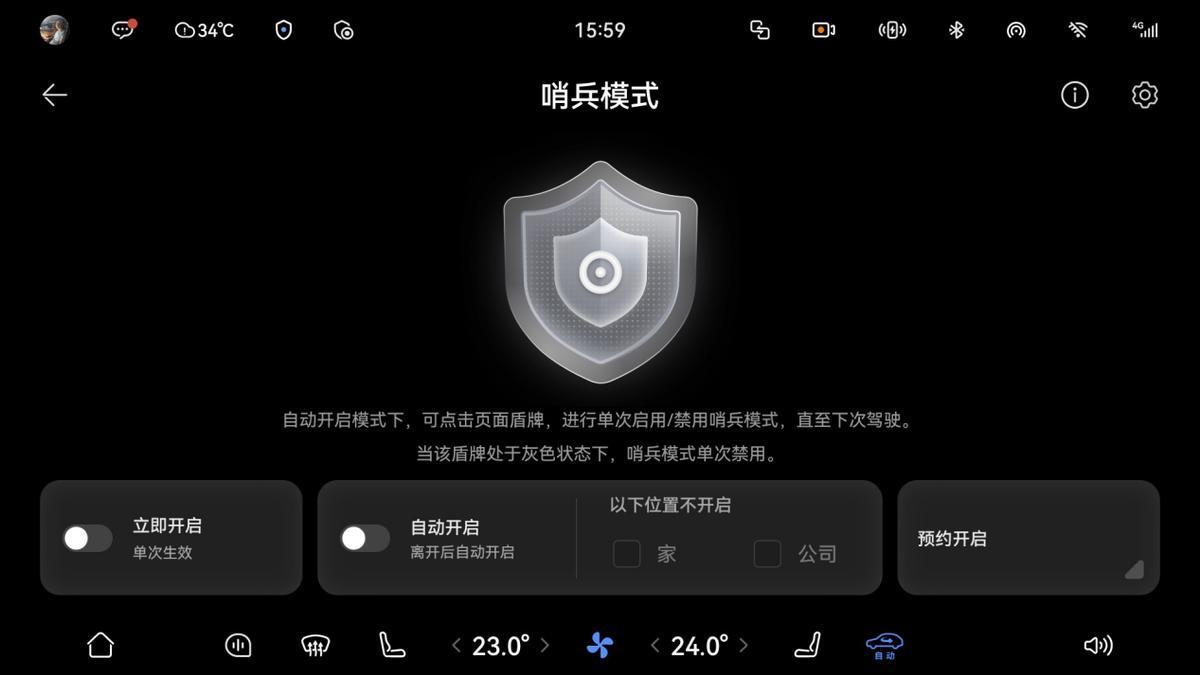Open the volume control

1097,645
